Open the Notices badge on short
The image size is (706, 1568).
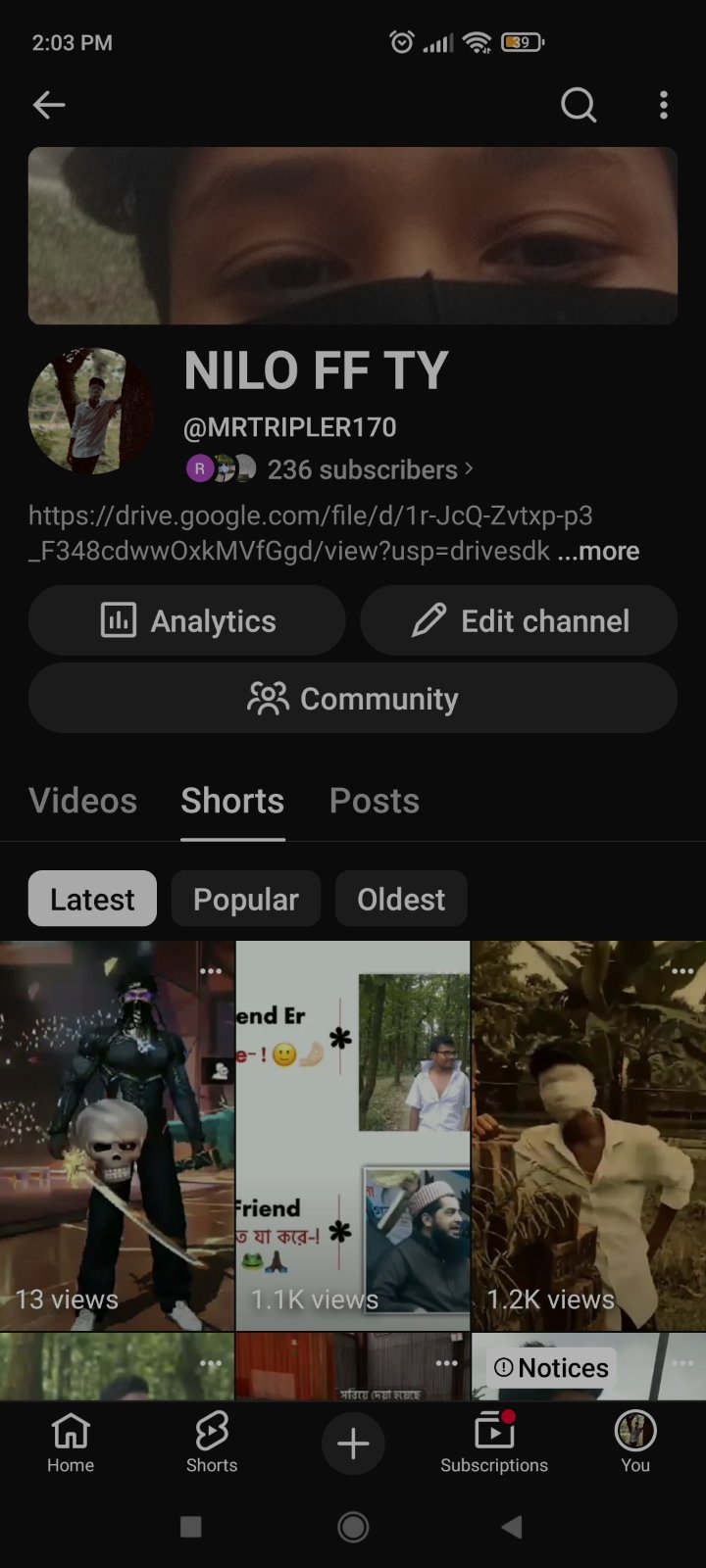click(x=551, y=1367)
